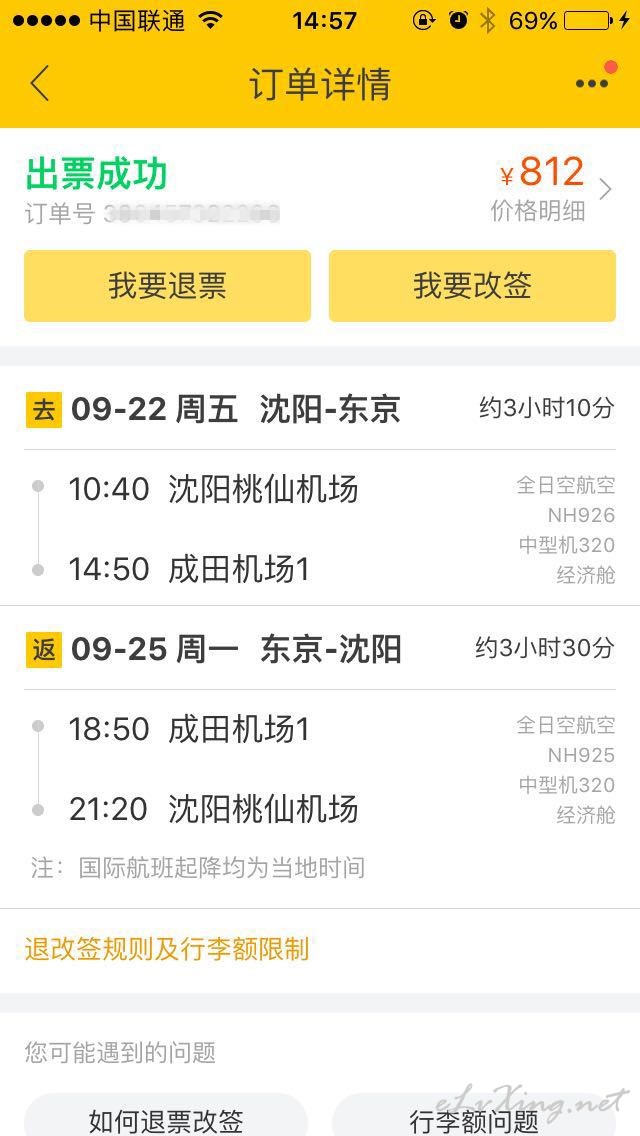Image resolution: width=640 pixels, height=1136 pixels.
Task: Open 退改签规则及行李额限制 link
Action: pos(167,949)
